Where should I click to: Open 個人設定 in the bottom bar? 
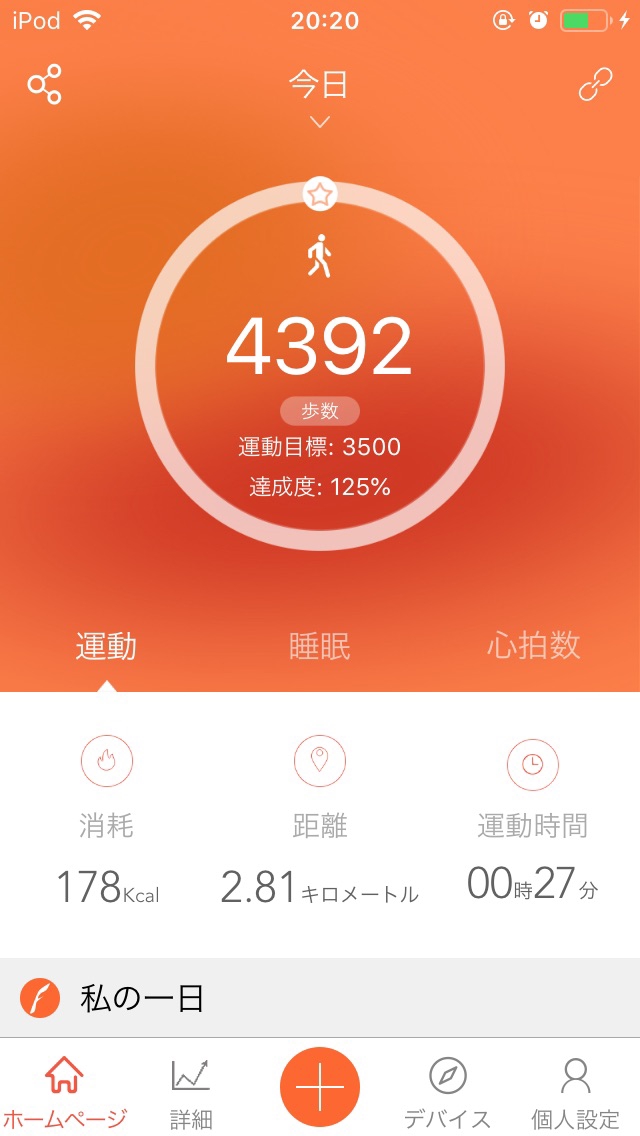pos(575,1093)
